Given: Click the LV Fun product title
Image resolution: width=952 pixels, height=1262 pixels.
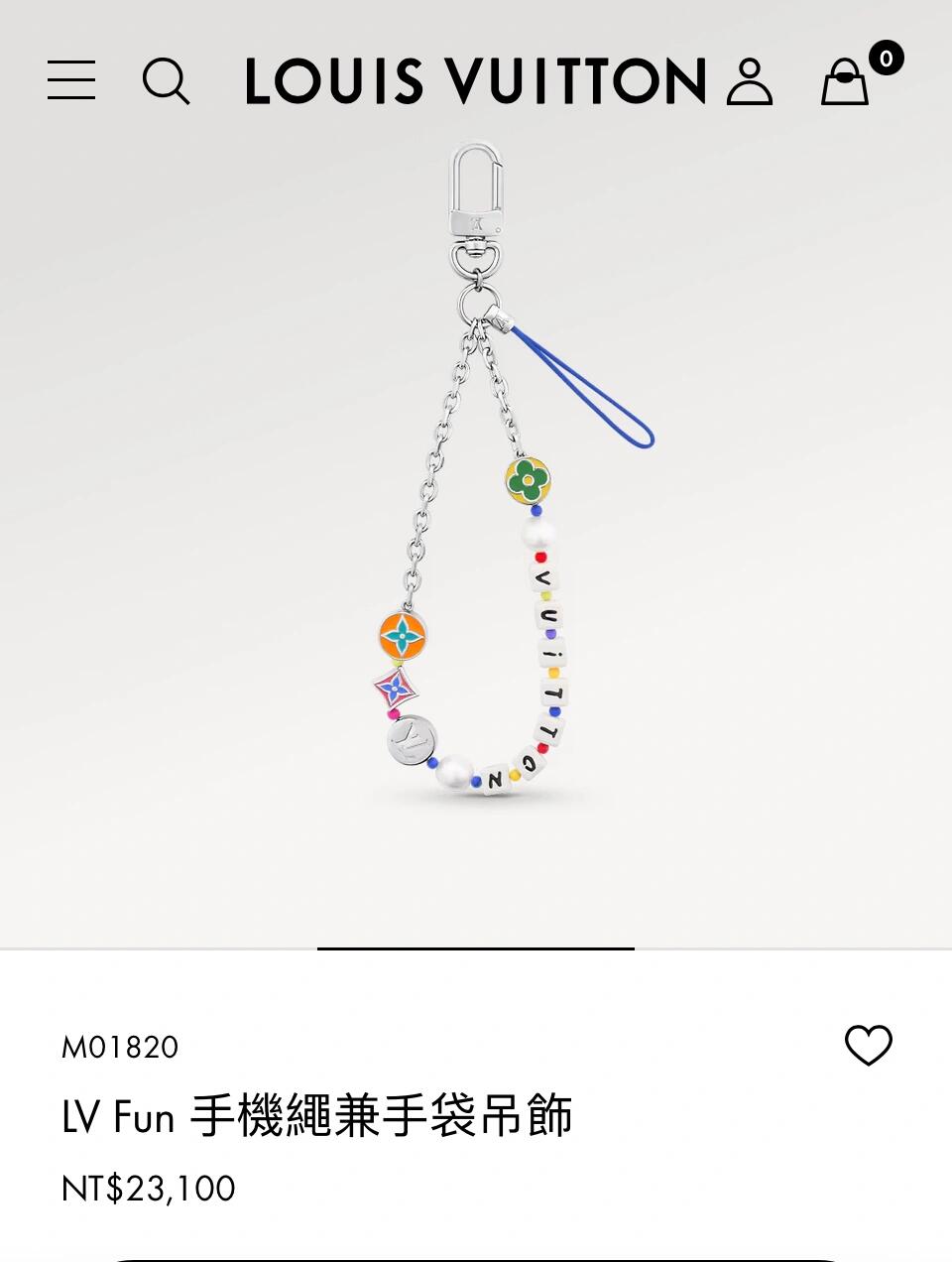Looking at the screenshot, I should (317, 1117).
